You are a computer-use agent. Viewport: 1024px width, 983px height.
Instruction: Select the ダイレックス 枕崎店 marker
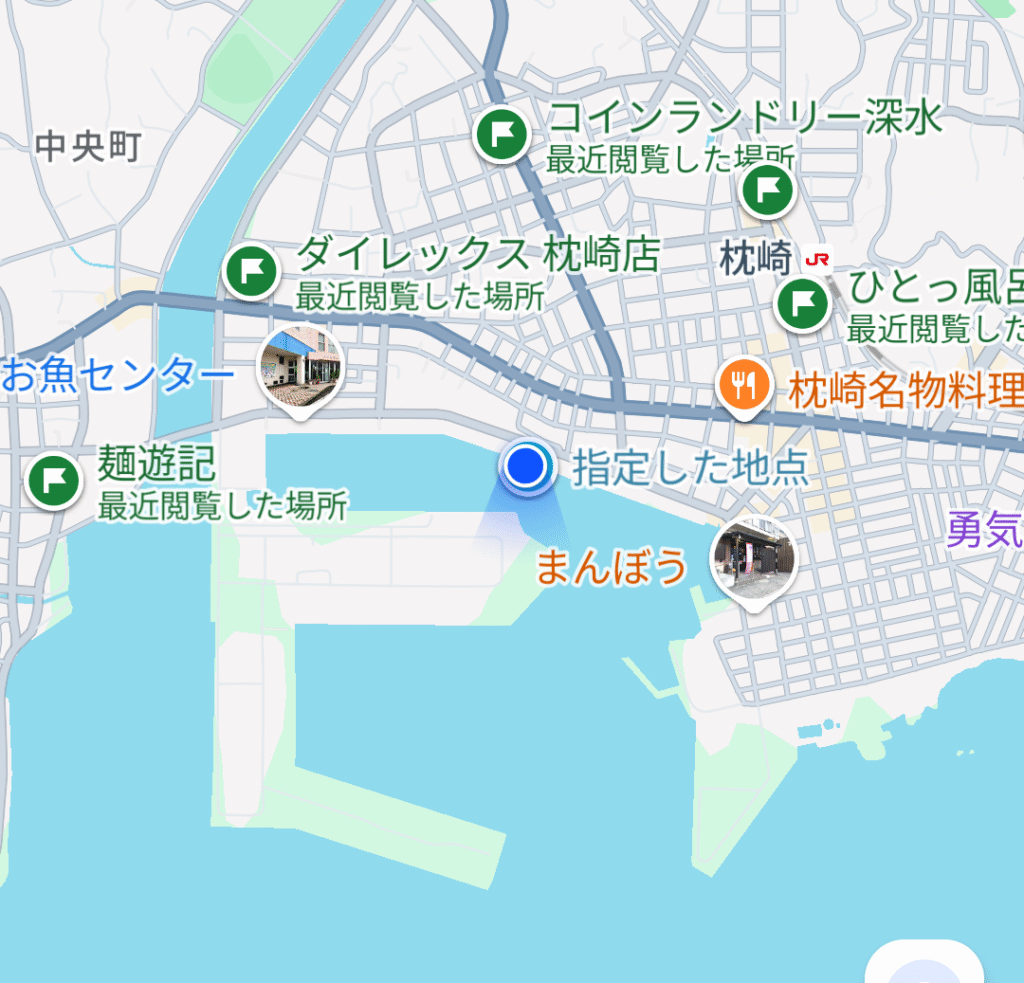point(251,272)
